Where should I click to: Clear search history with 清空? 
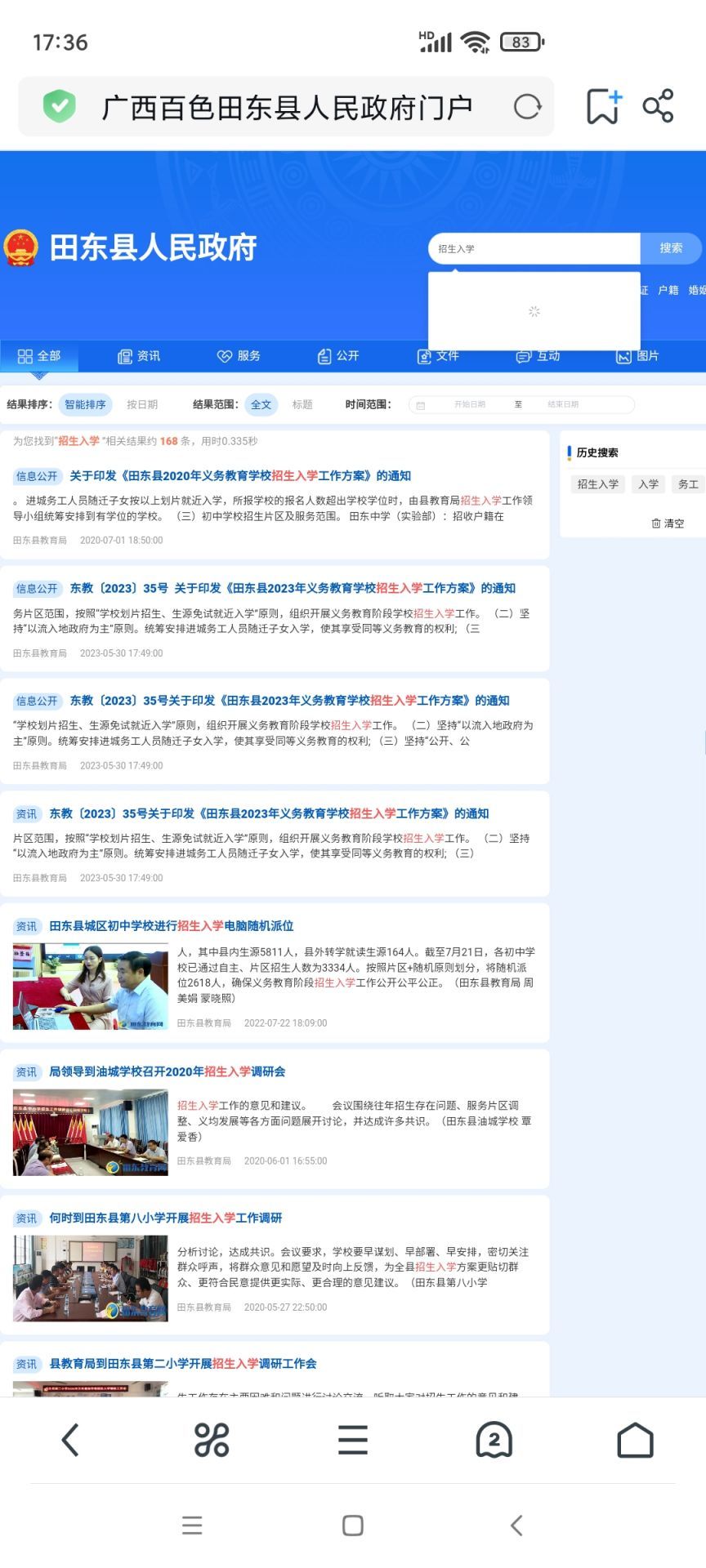668,523
